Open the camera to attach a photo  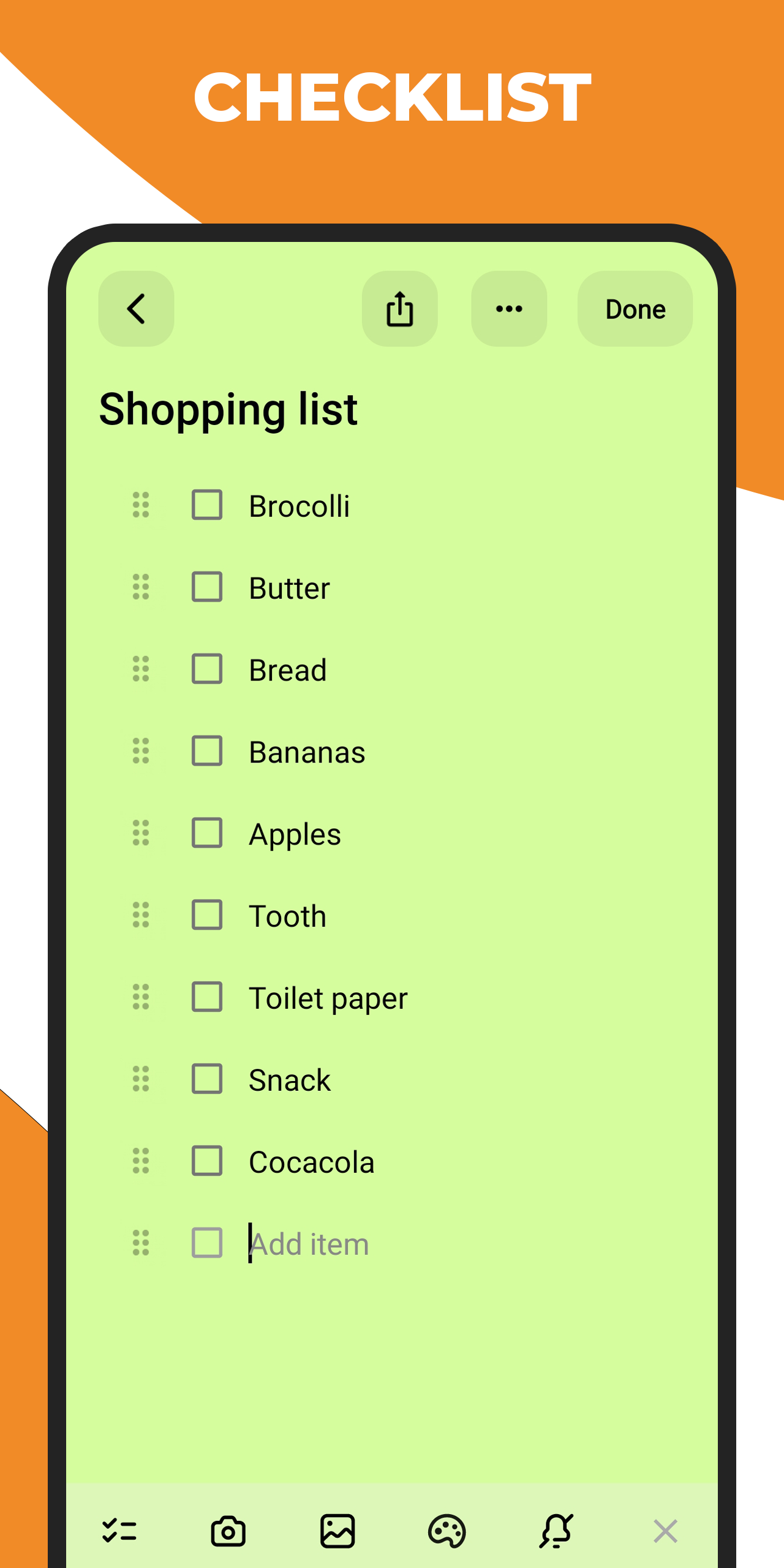click(x=228, y=1531)
